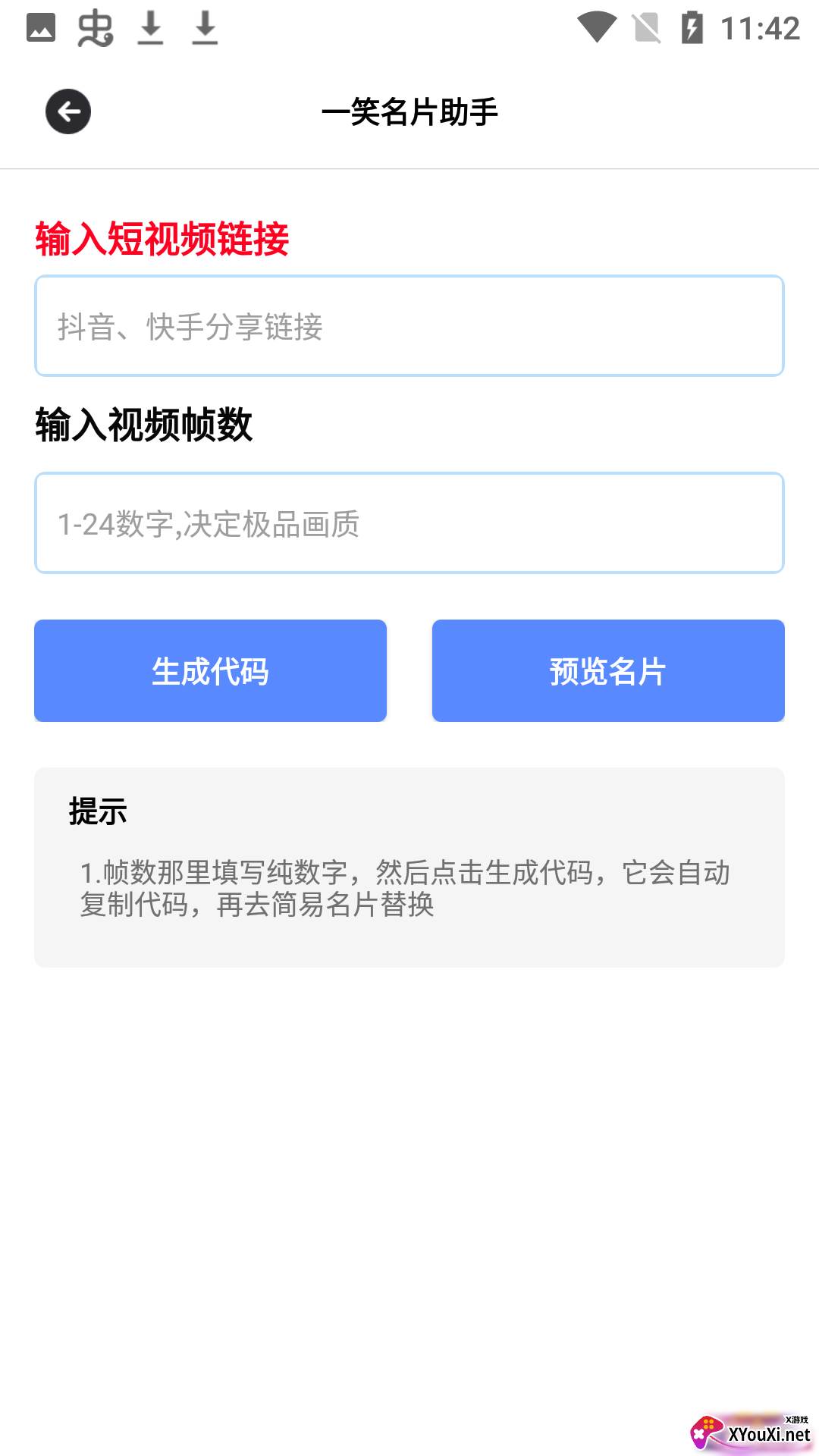The width and height of the screenshot is (819, 1456).
Task: Open 预览名片 preview
Action: point(608,670)
